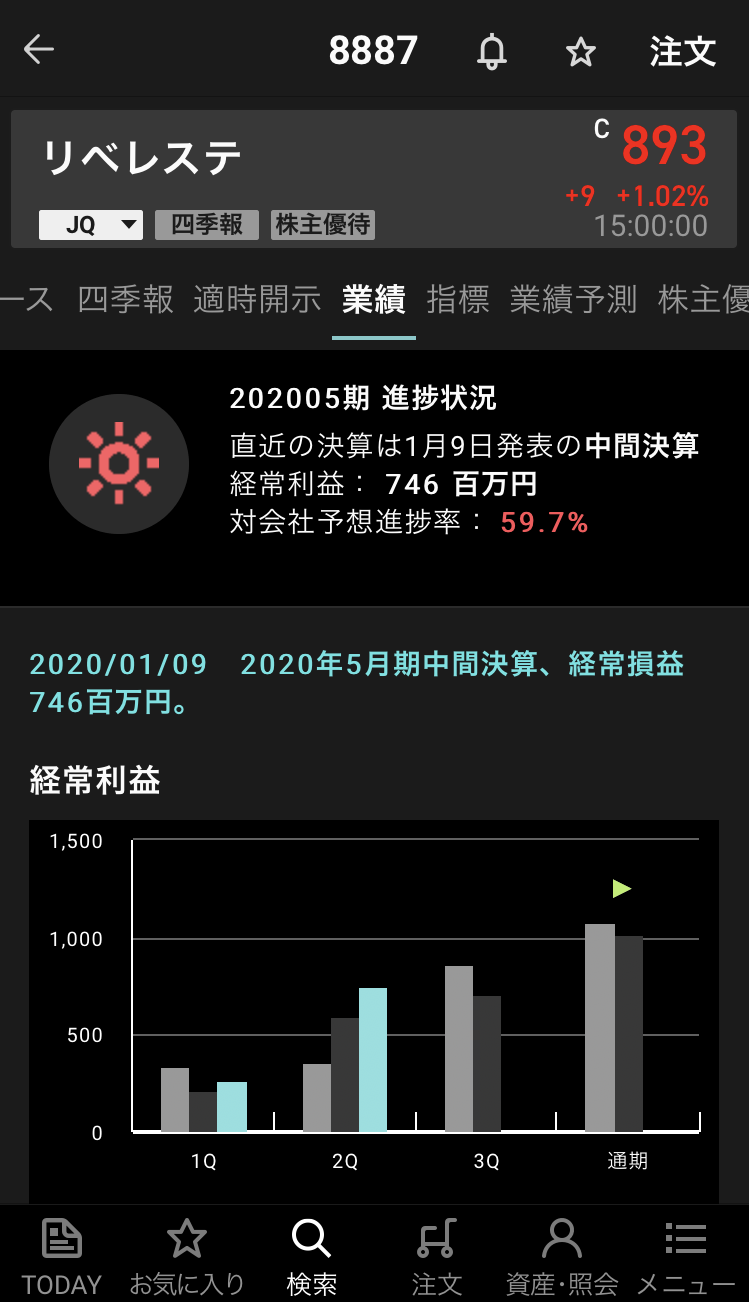Select the 業績 tab
The width and height of the screenshot is (749, 1302).
coord(374,299)
